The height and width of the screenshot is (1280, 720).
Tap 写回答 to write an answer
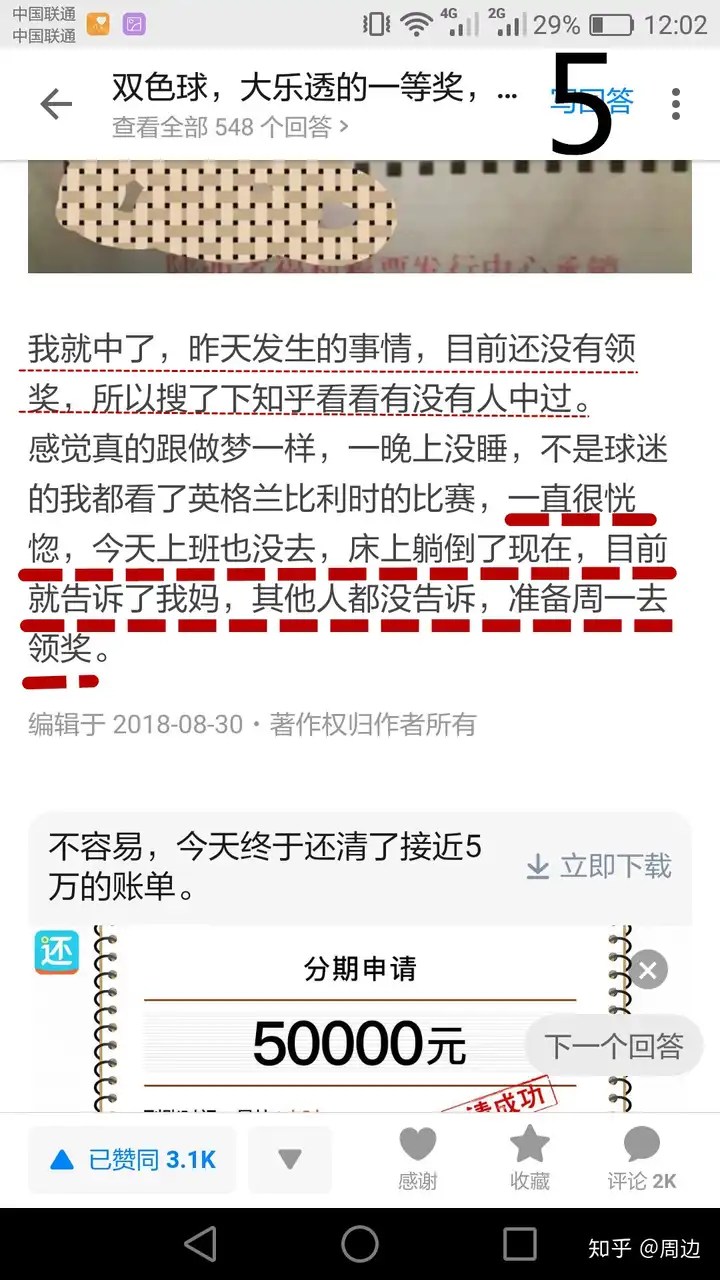pyautogui.click(x=592, y=100)
